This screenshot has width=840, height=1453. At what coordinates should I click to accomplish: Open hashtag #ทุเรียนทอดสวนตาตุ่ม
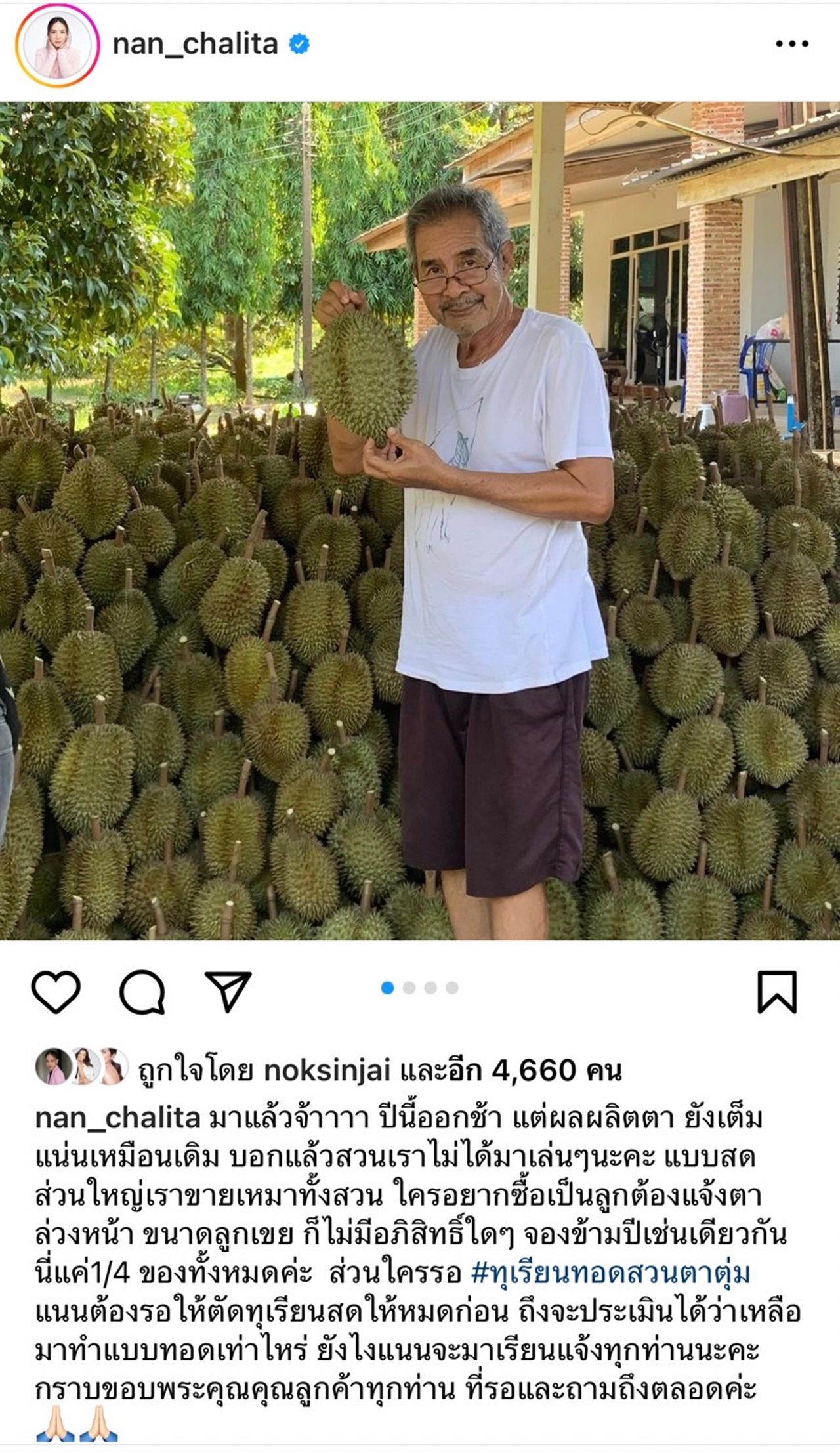[x=610, y=1273]
